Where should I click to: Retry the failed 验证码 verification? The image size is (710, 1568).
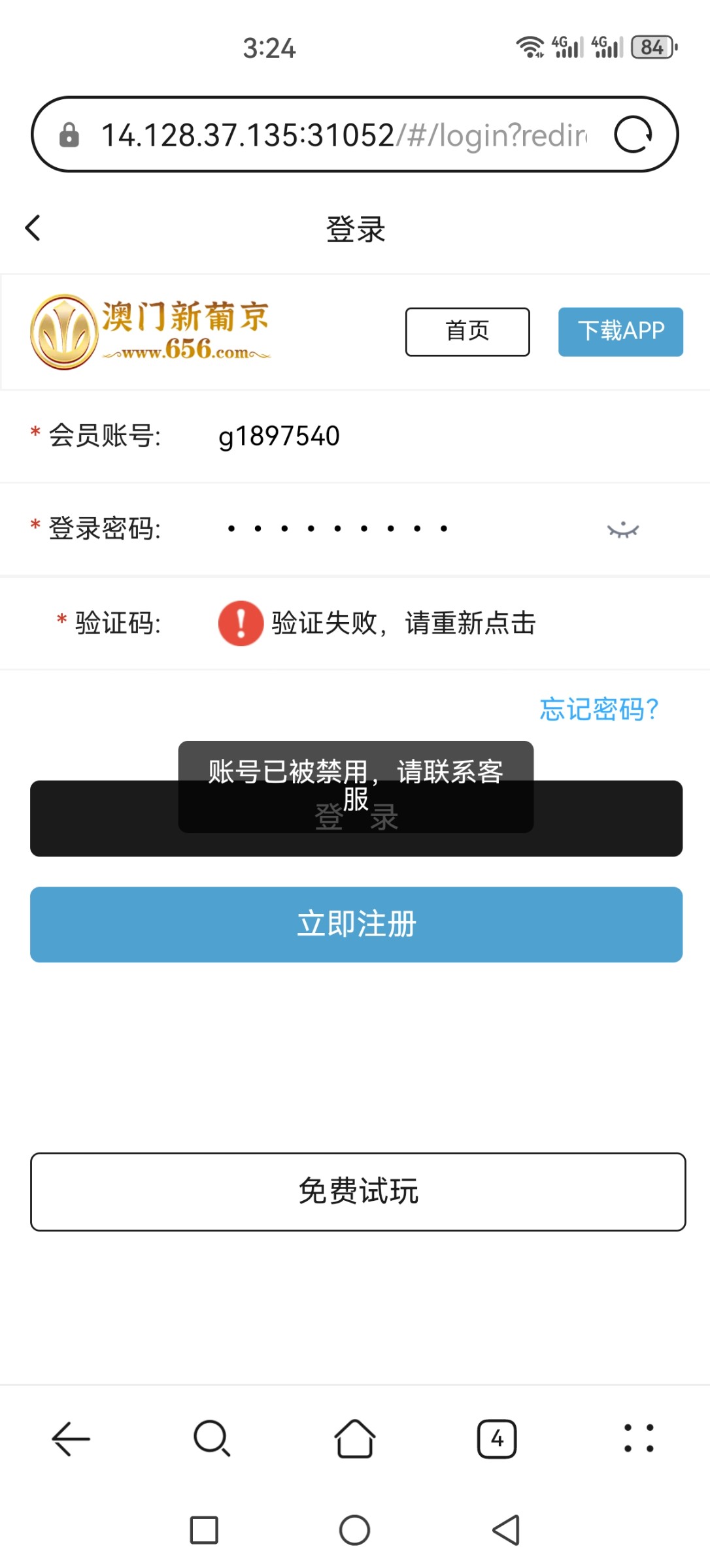(x=377, y=623)
